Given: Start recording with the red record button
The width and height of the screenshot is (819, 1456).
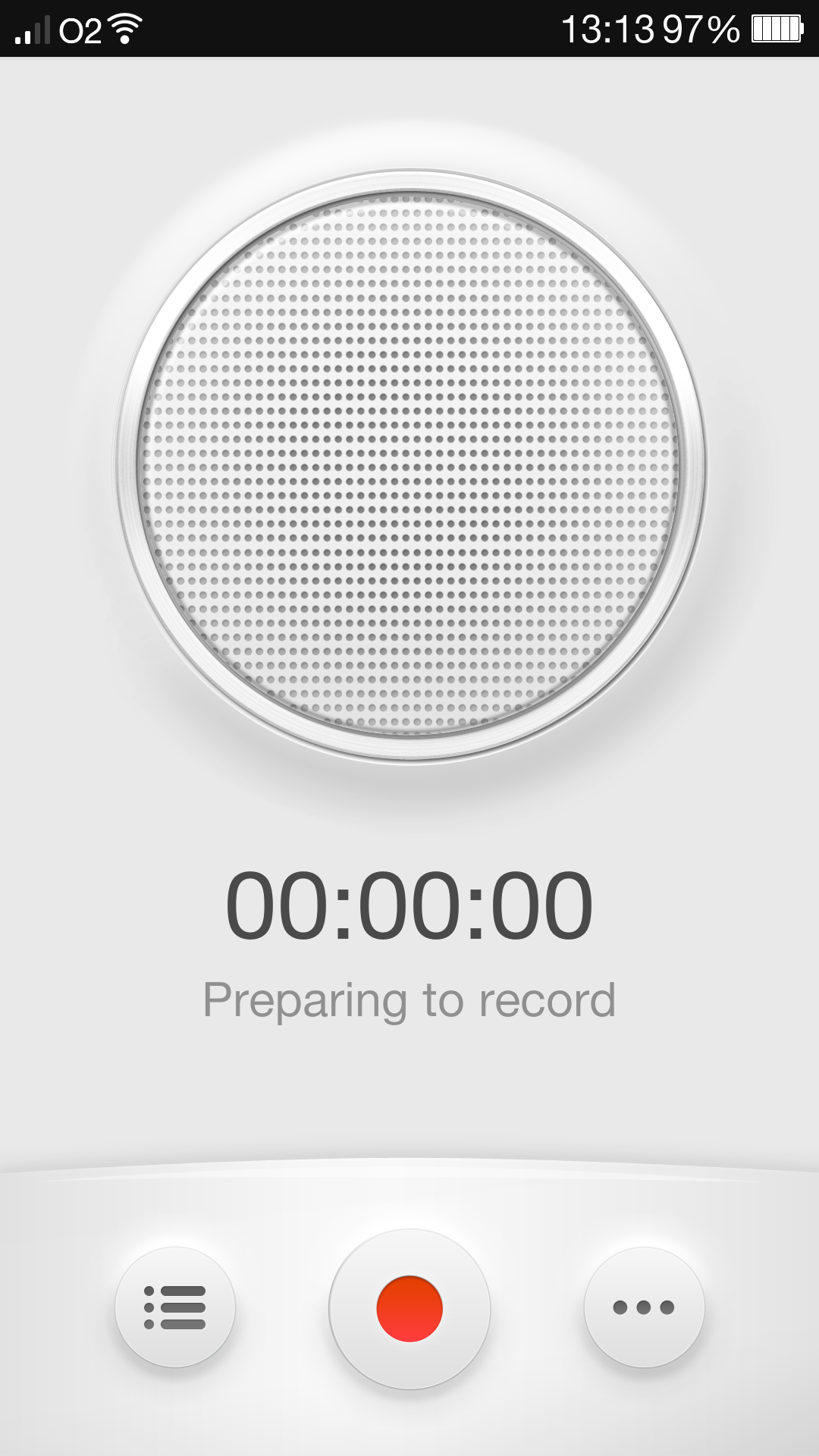Looking at the screenshot, I should coord(409,1308).
